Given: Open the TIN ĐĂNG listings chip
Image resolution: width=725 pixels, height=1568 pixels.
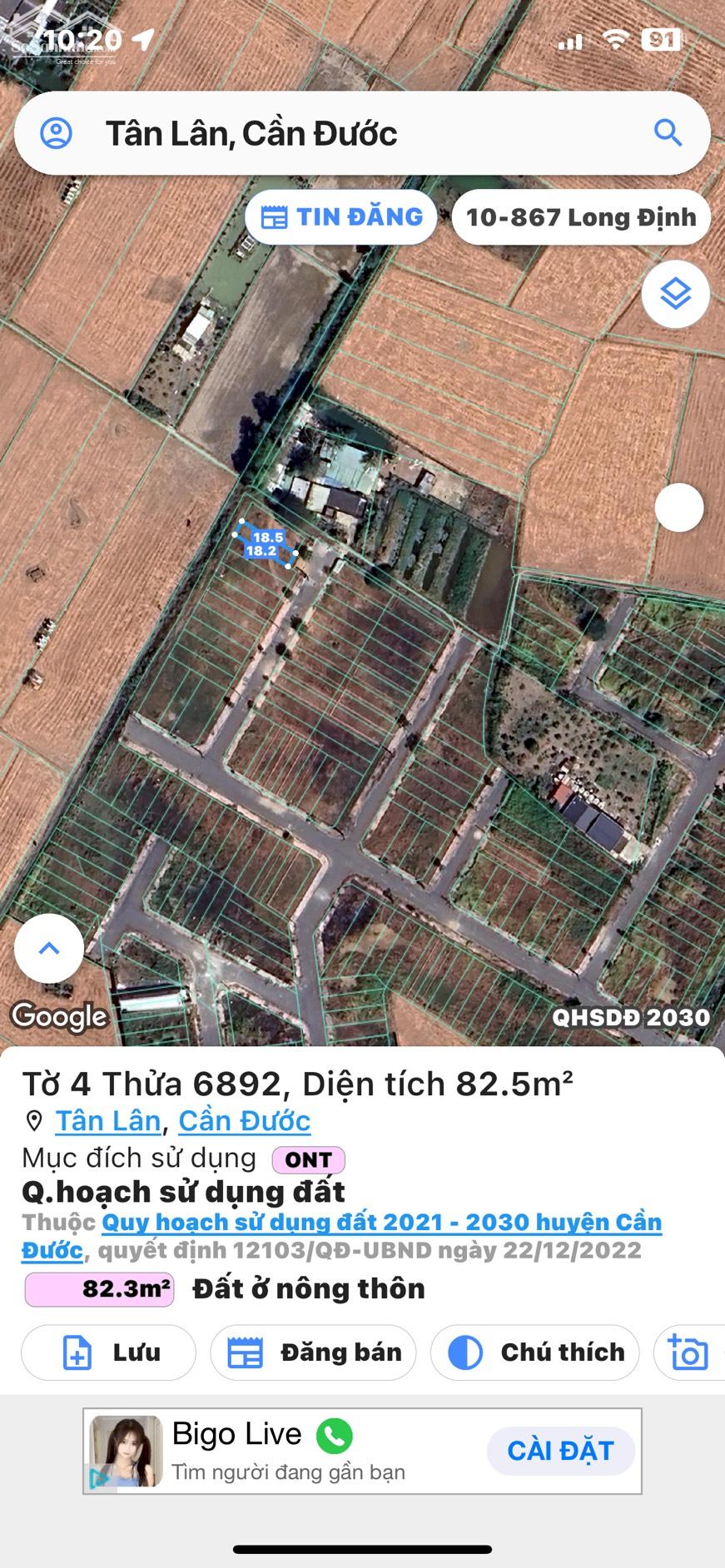Looking at the screenshot, I should click(341, 217).
